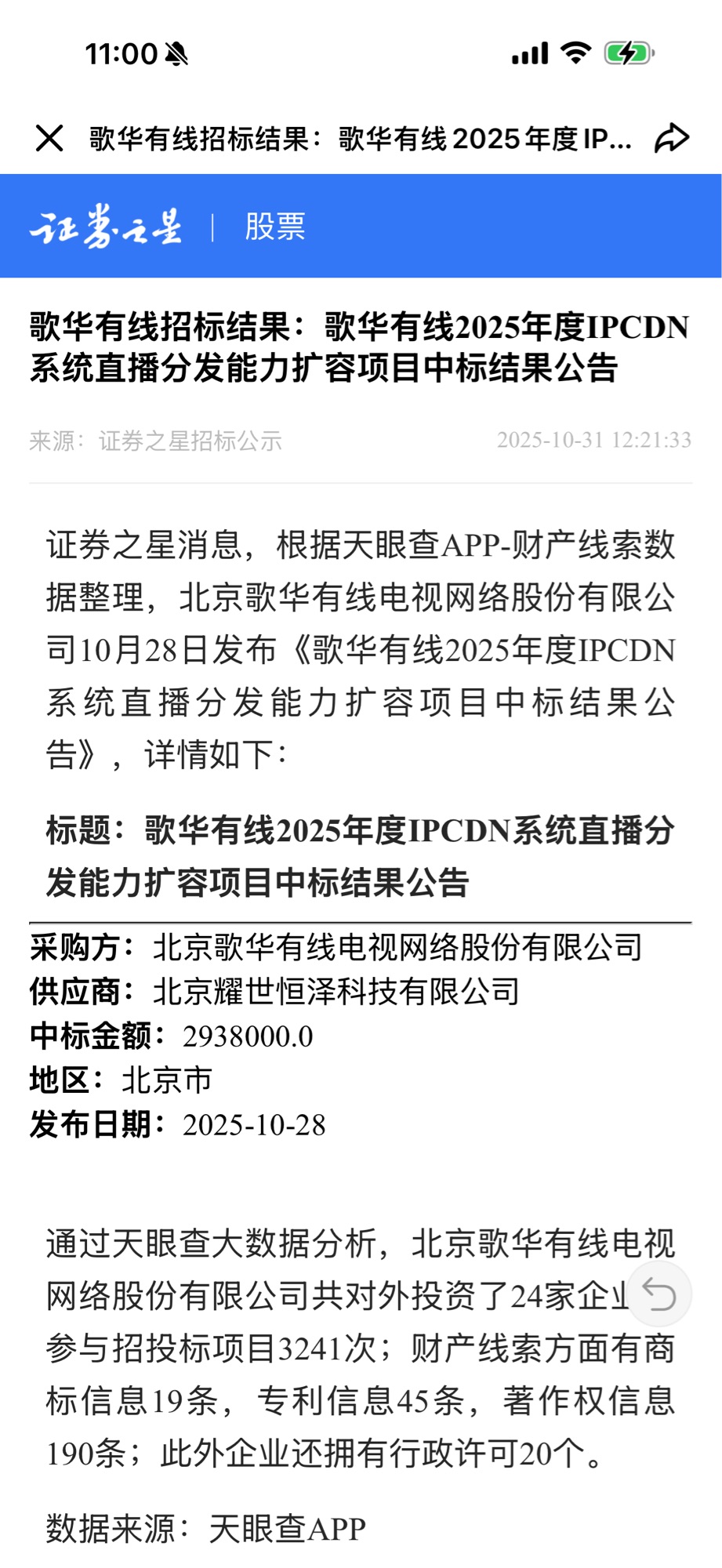Open the 证券之星 site logo

(106, 227)
